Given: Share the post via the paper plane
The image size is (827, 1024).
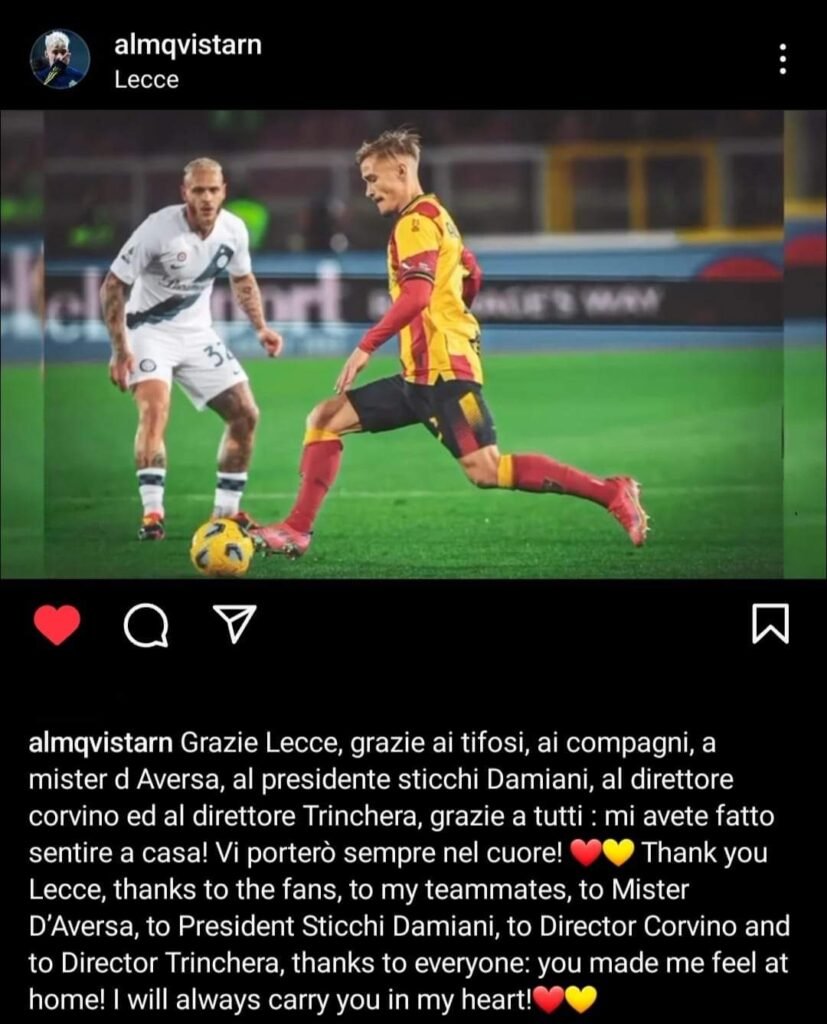Looking at the screenshot, I should point(235,625).
